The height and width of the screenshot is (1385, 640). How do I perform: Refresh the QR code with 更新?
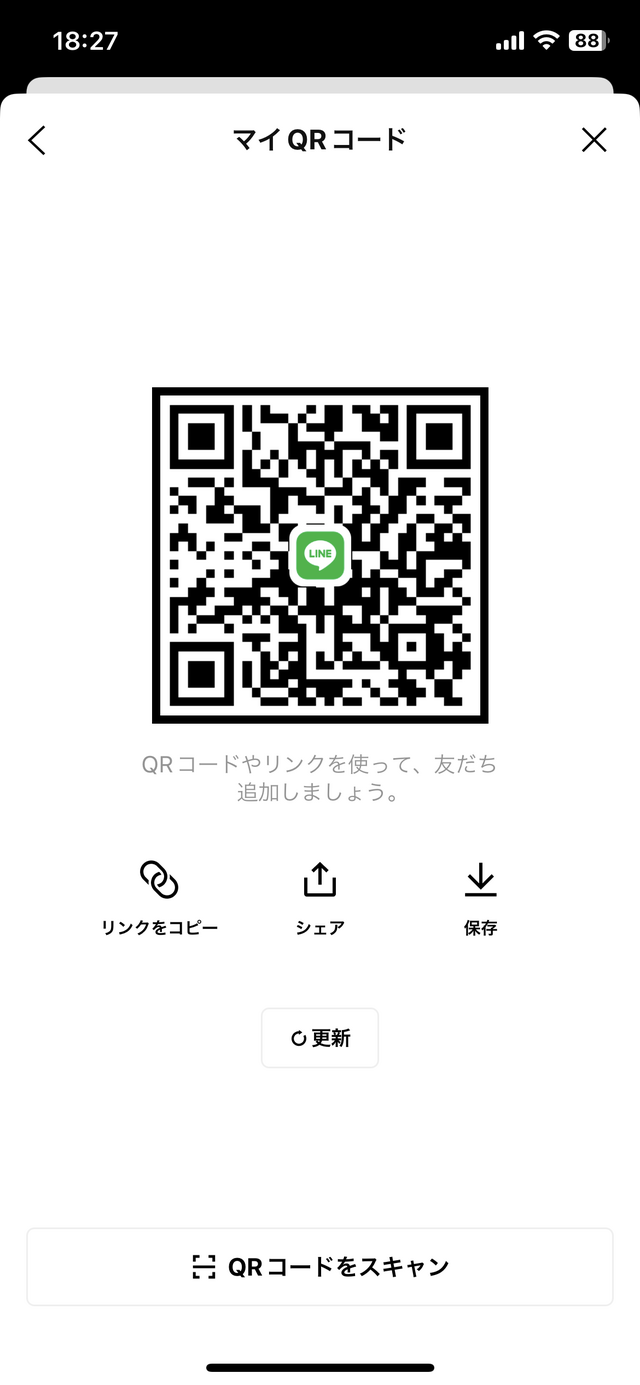320,1038
